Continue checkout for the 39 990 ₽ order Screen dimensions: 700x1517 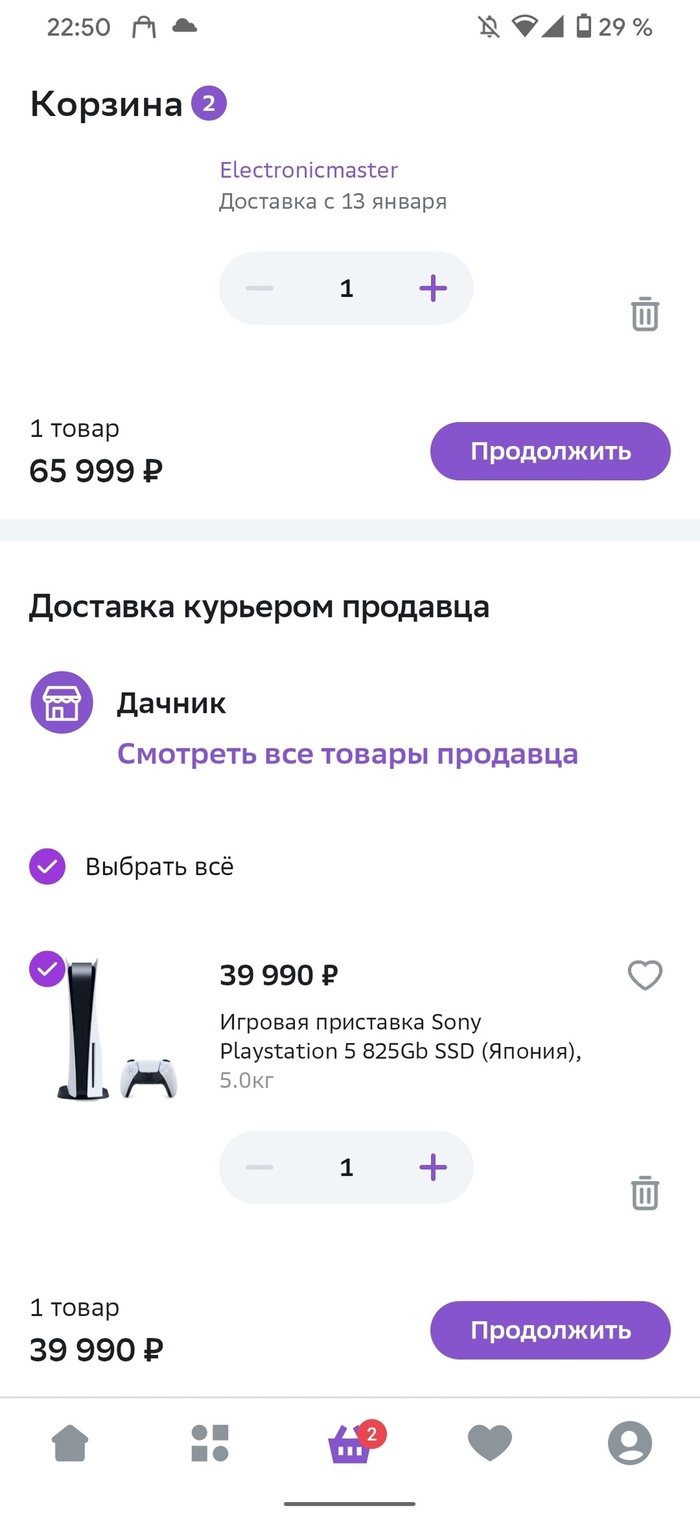[x=550, y=1330]
